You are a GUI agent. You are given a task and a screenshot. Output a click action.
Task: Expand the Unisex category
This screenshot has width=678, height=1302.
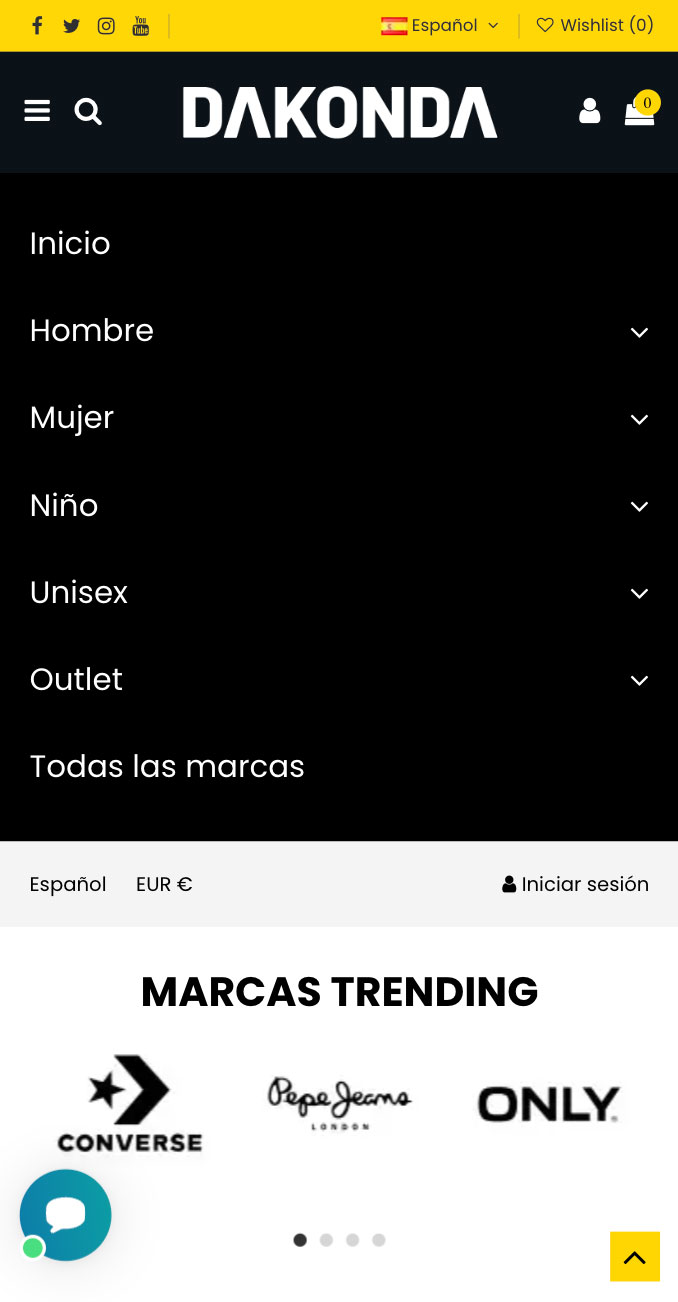coord(639,593)
